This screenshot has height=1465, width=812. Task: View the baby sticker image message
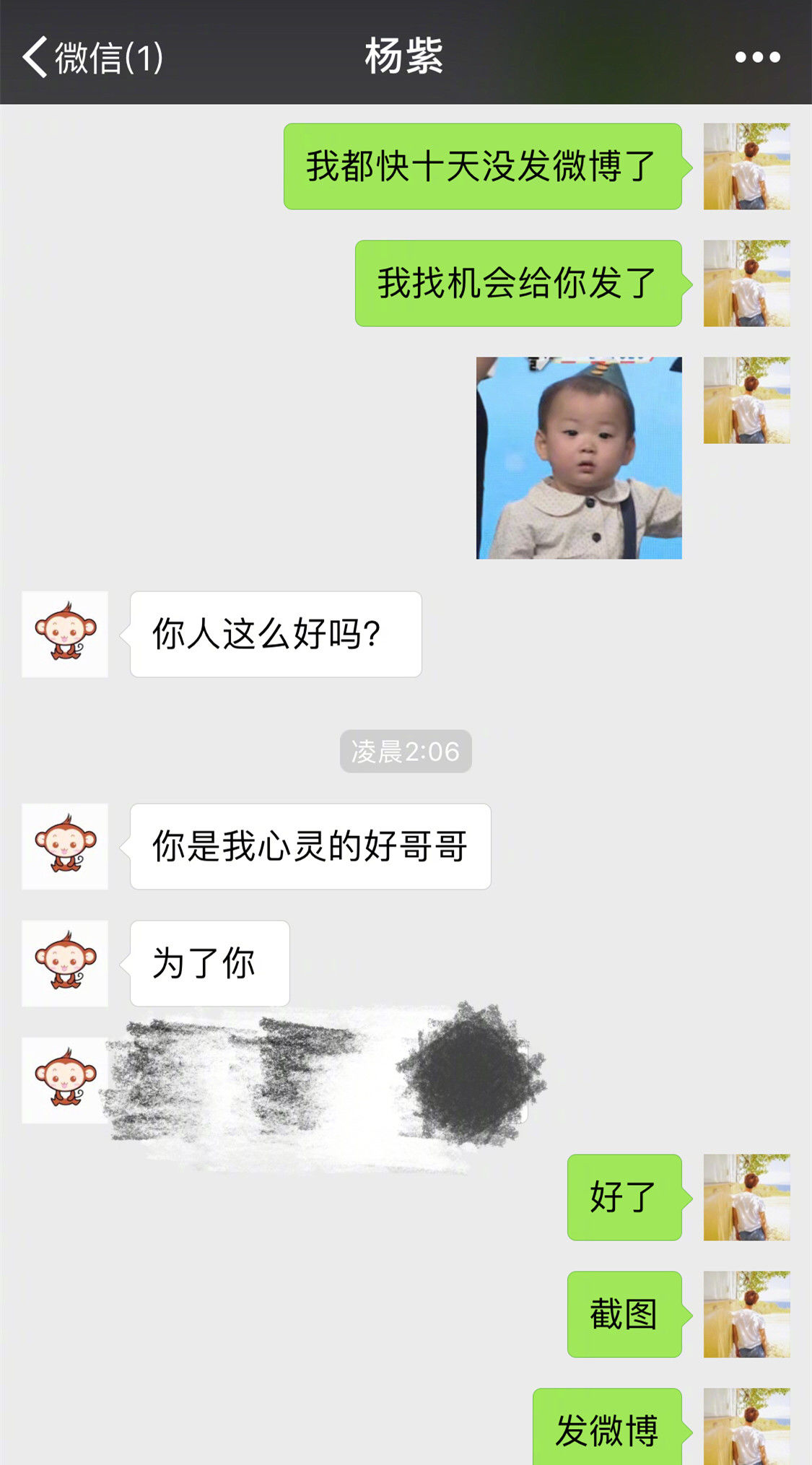tap(579, 458)
